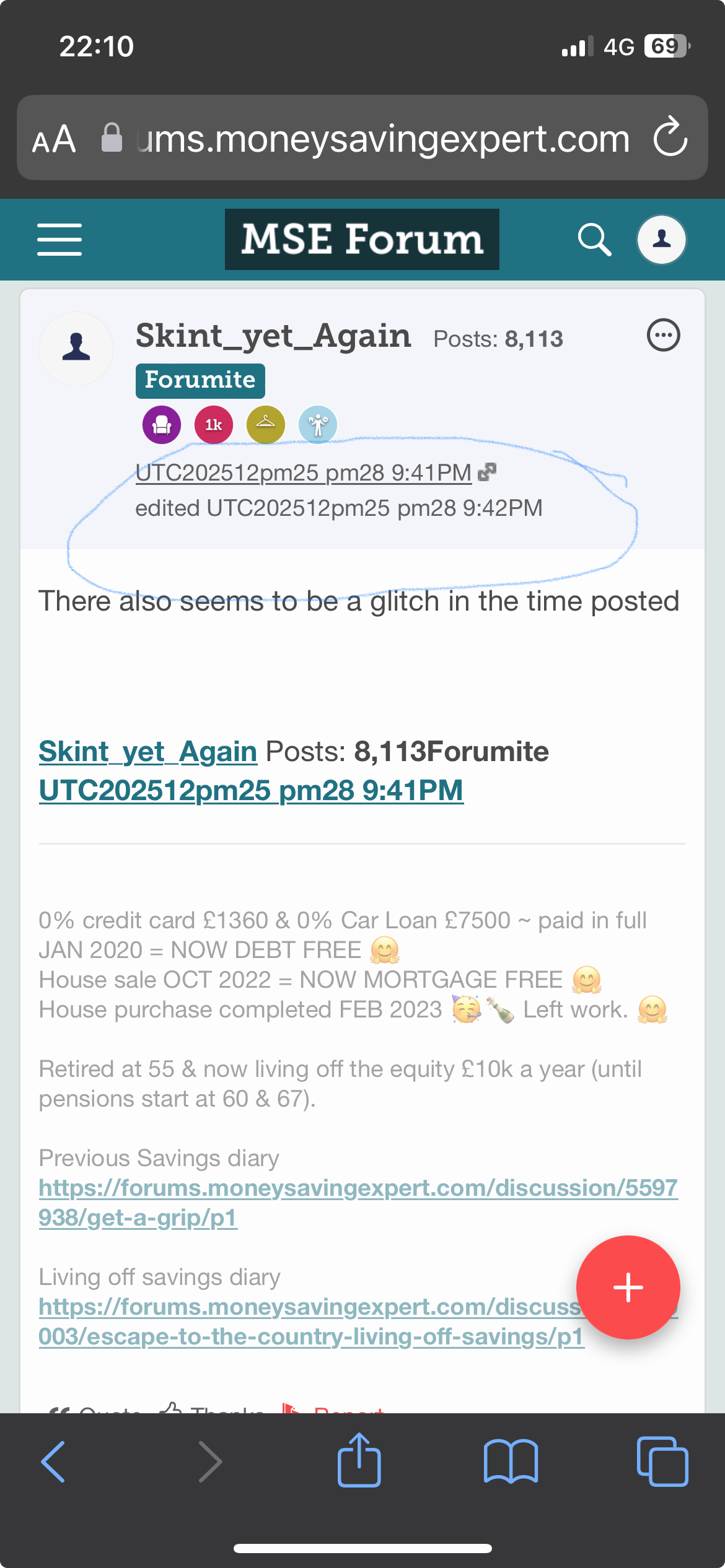Open the quoted Skint_yet_Again link

[147, 752]
